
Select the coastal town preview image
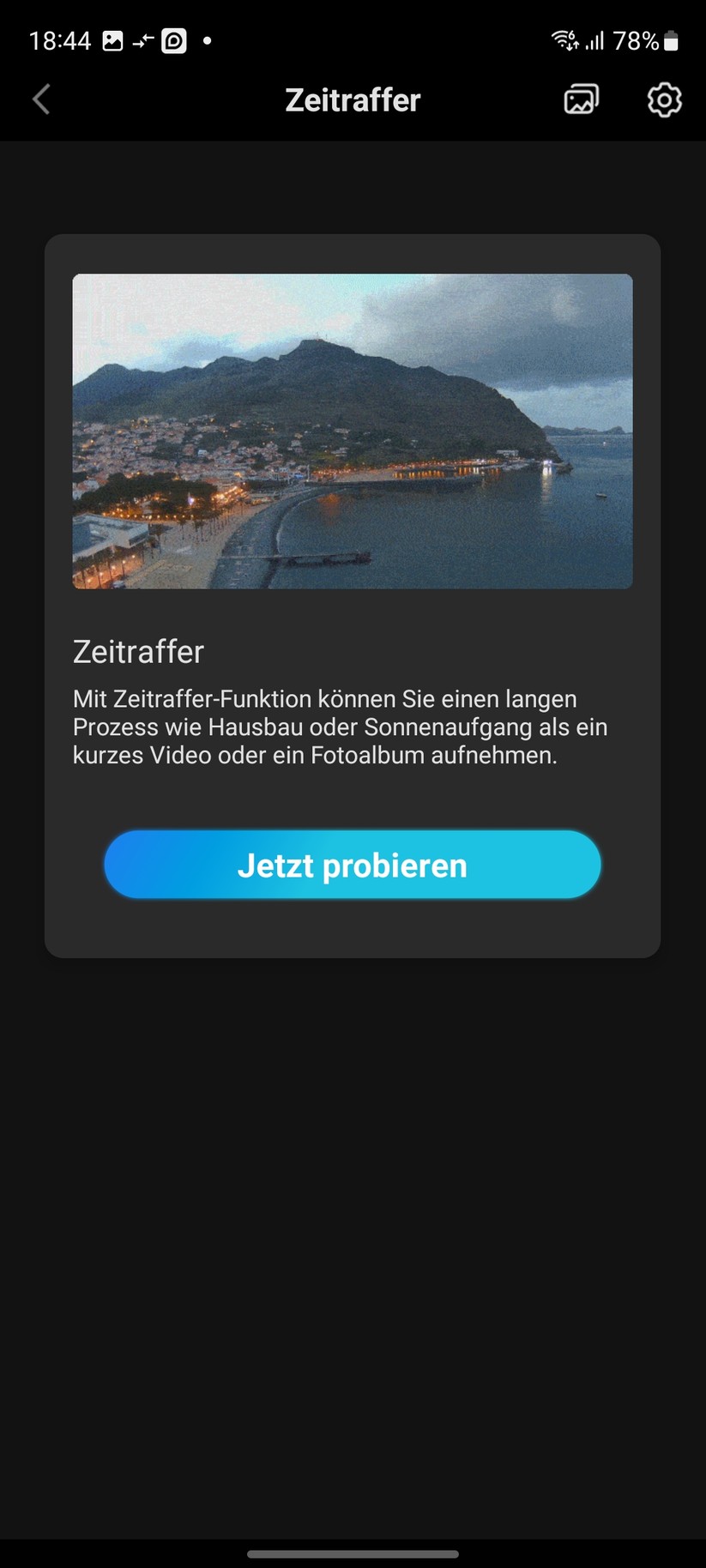click(x=353, y=431)
